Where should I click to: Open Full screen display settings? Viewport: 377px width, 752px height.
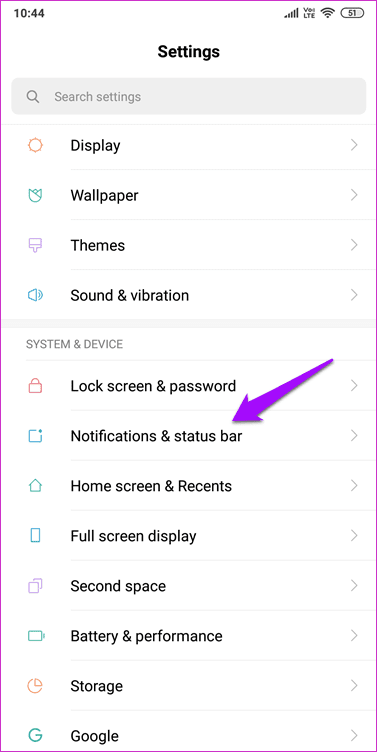pyautogui.click(x=188, y=536)
